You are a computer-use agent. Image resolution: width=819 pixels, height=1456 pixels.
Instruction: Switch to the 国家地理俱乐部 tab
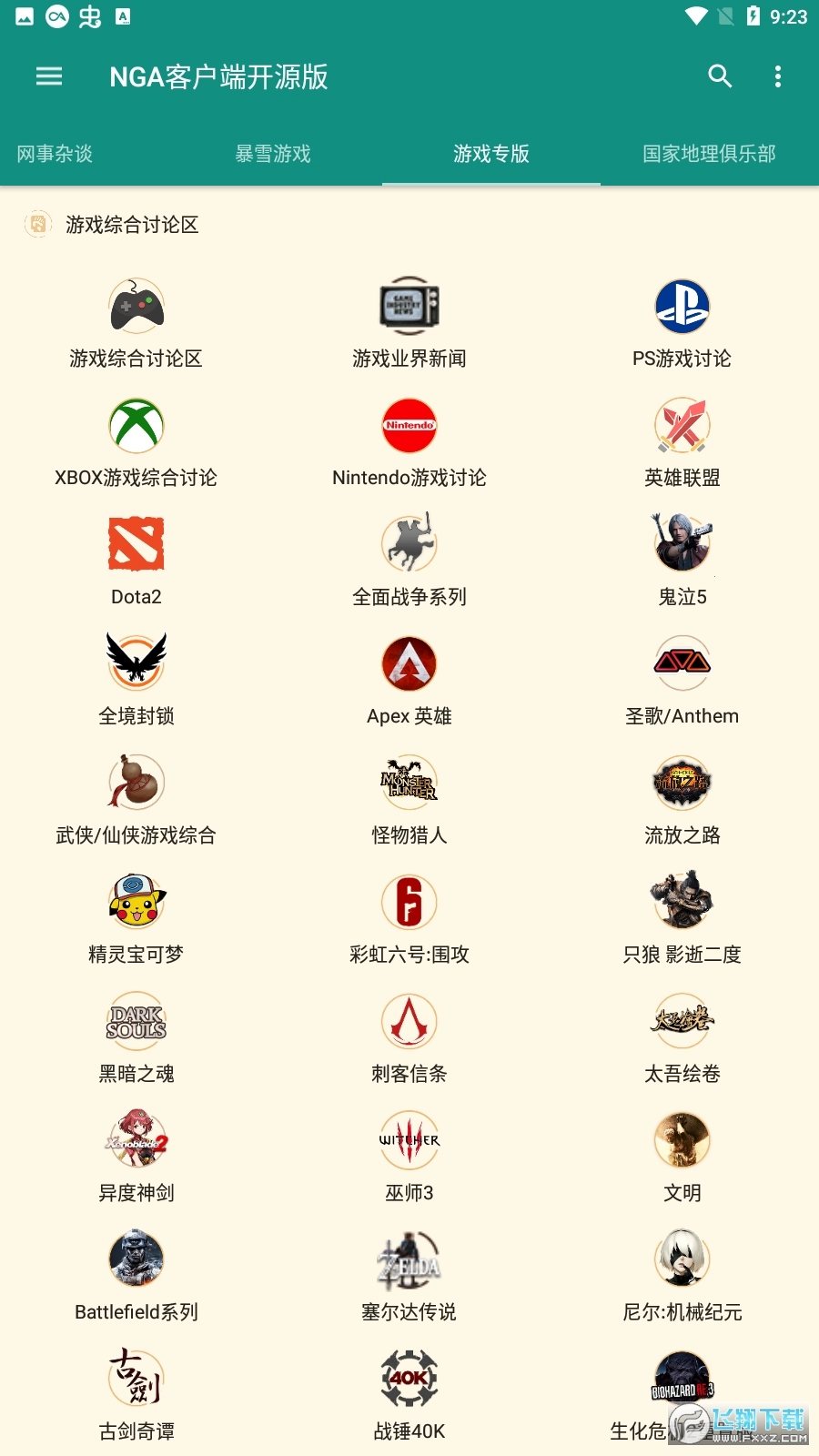(x=709, y=154)
